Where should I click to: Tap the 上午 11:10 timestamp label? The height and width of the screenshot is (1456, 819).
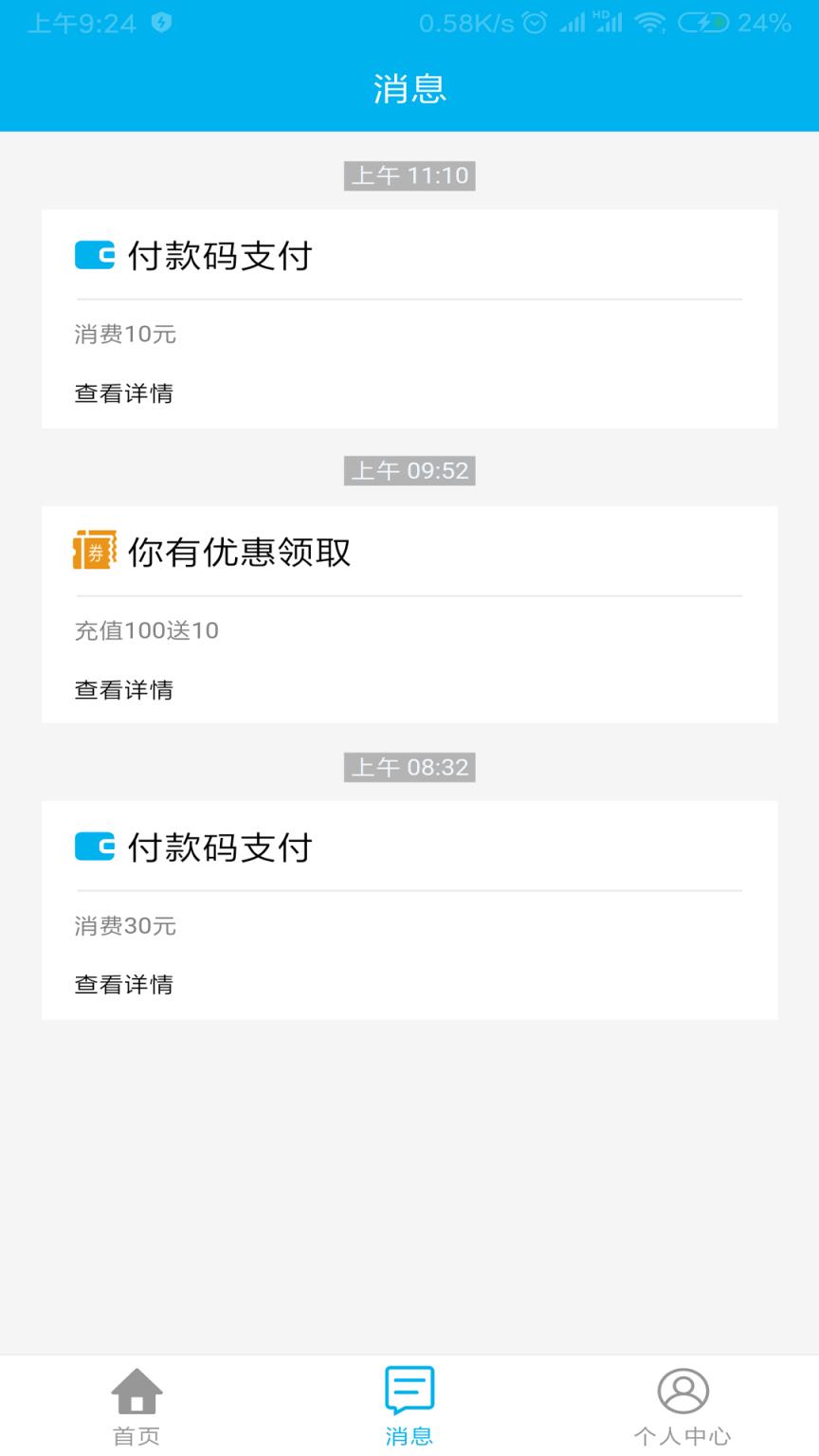pos(409,175)
